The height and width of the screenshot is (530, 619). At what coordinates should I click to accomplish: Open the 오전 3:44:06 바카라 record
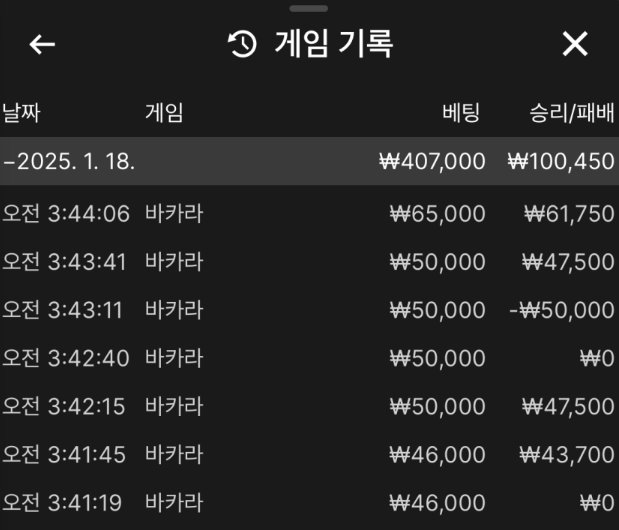tap(309, 213)
